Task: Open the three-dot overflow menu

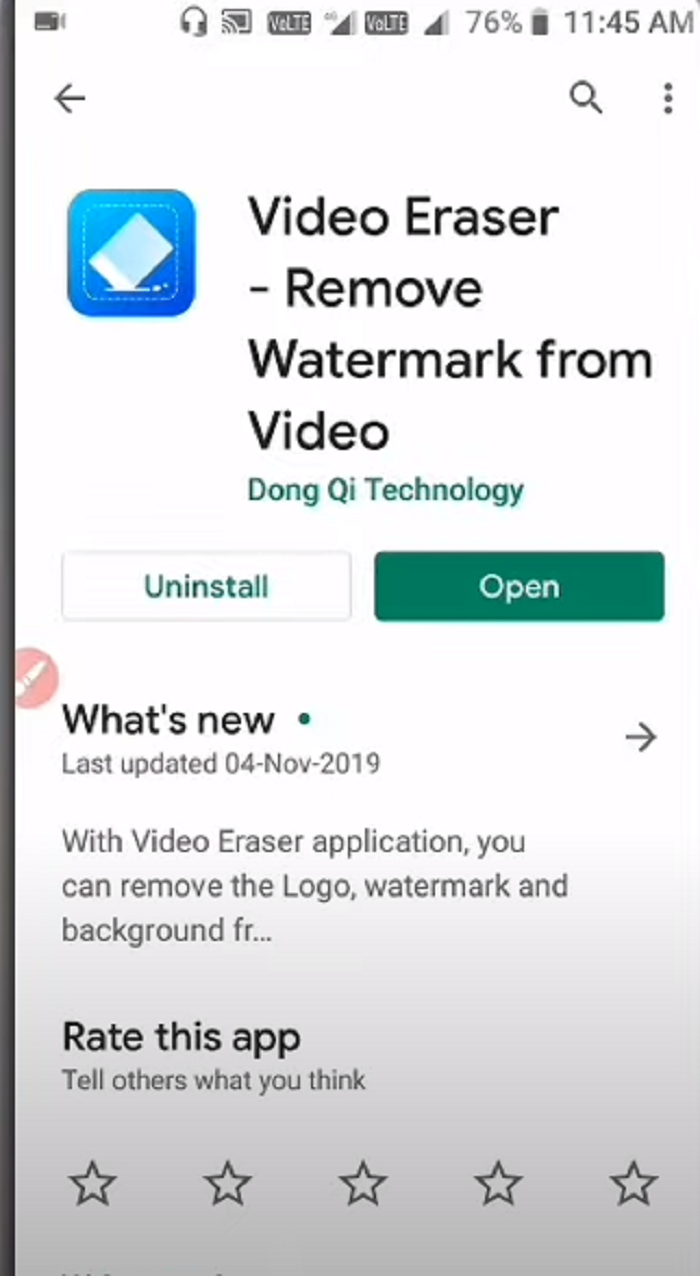Action: pos(668,98)
